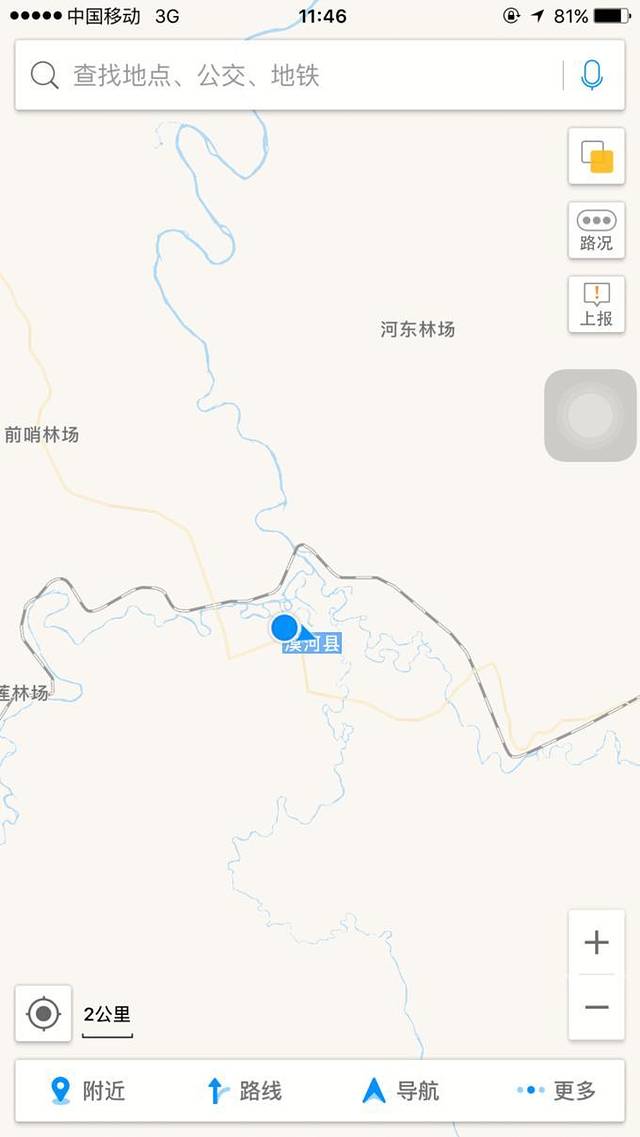Open 路线 route planning
Image resolution: width=640 pixels, height=1137 pixels.
click(x=244, y=1090)
